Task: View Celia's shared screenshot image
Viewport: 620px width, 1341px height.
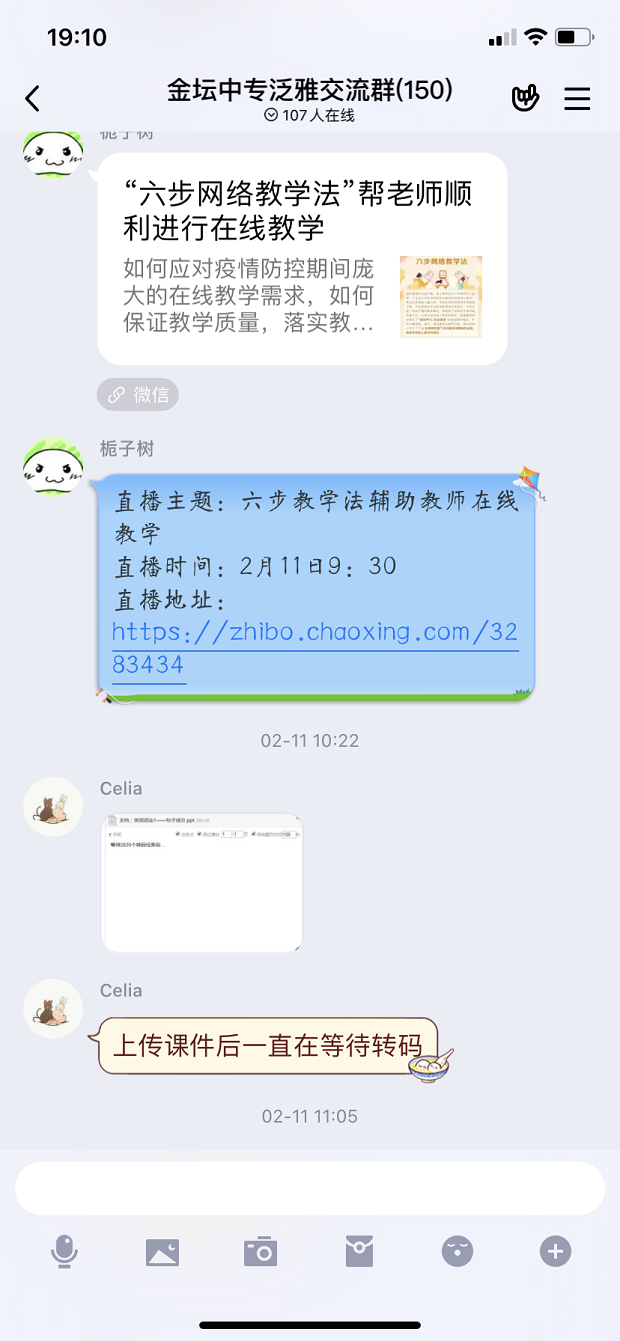Action: [202, 882]
